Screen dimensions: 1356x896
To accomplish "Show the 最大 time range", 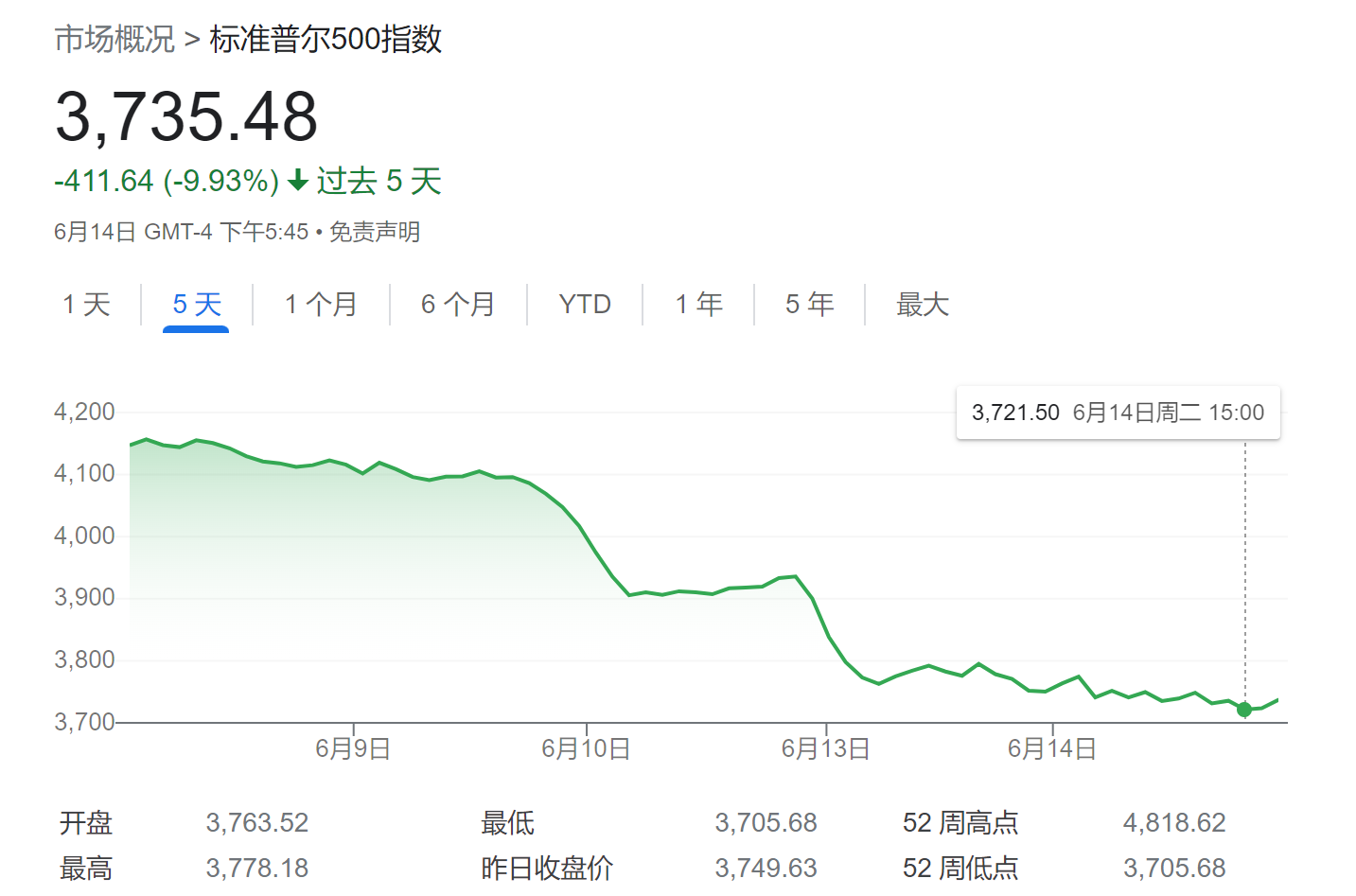I will click(922, 304).
